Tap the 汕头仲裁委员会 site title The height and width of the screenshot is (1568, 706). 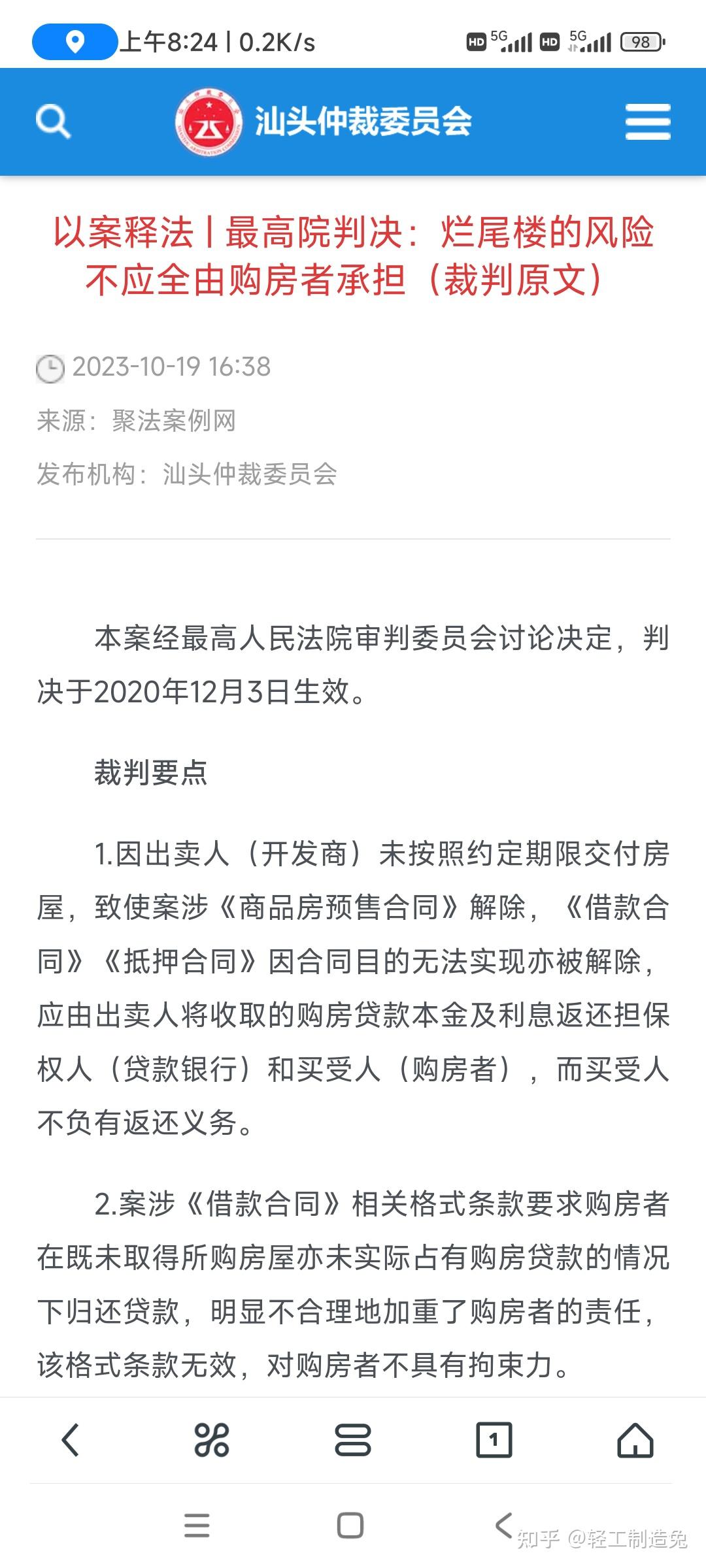click(x=363, y=122)
